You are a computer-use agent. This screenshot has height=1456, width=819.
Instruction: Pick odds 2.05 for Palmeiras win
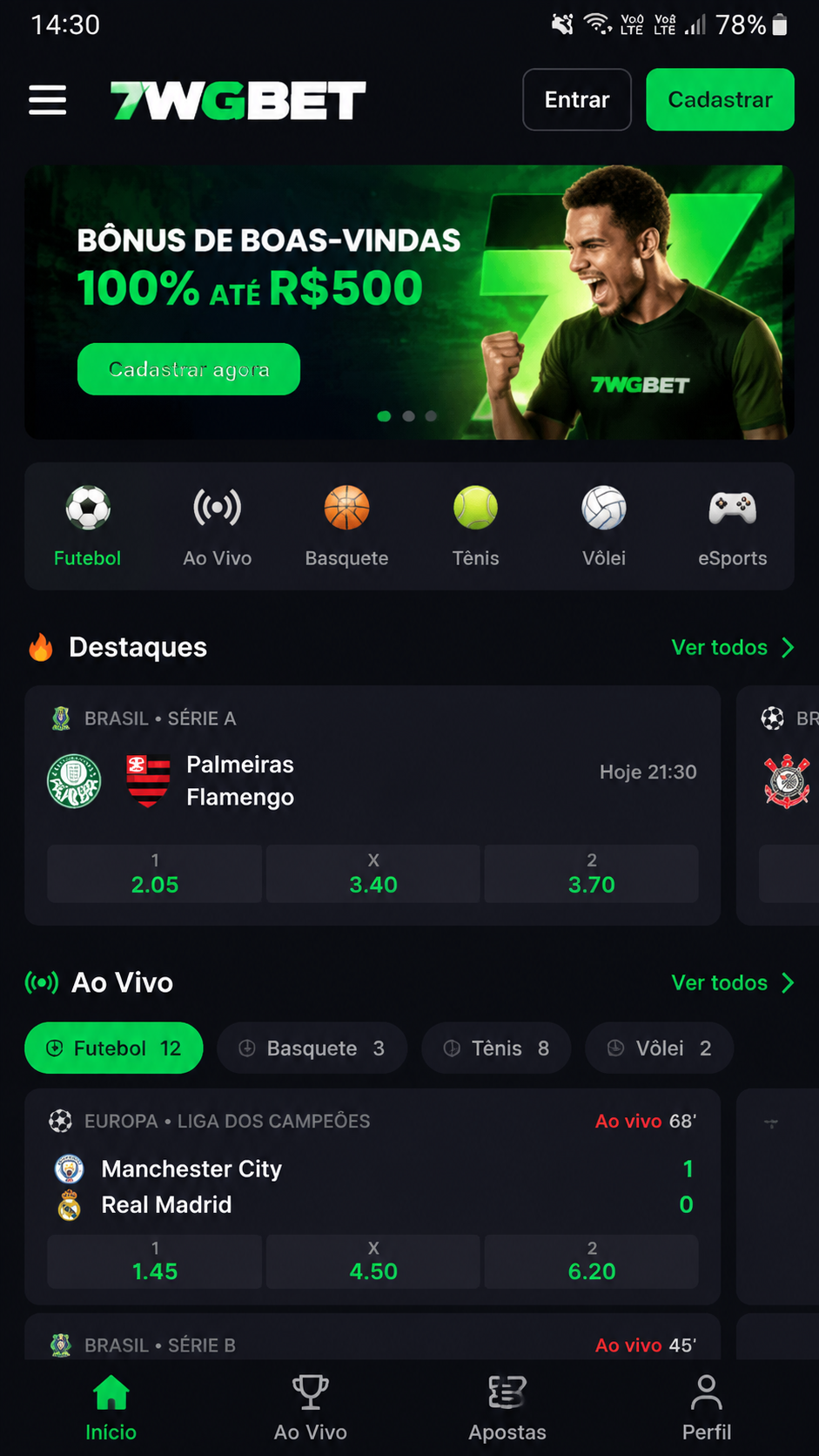(155, 873)
